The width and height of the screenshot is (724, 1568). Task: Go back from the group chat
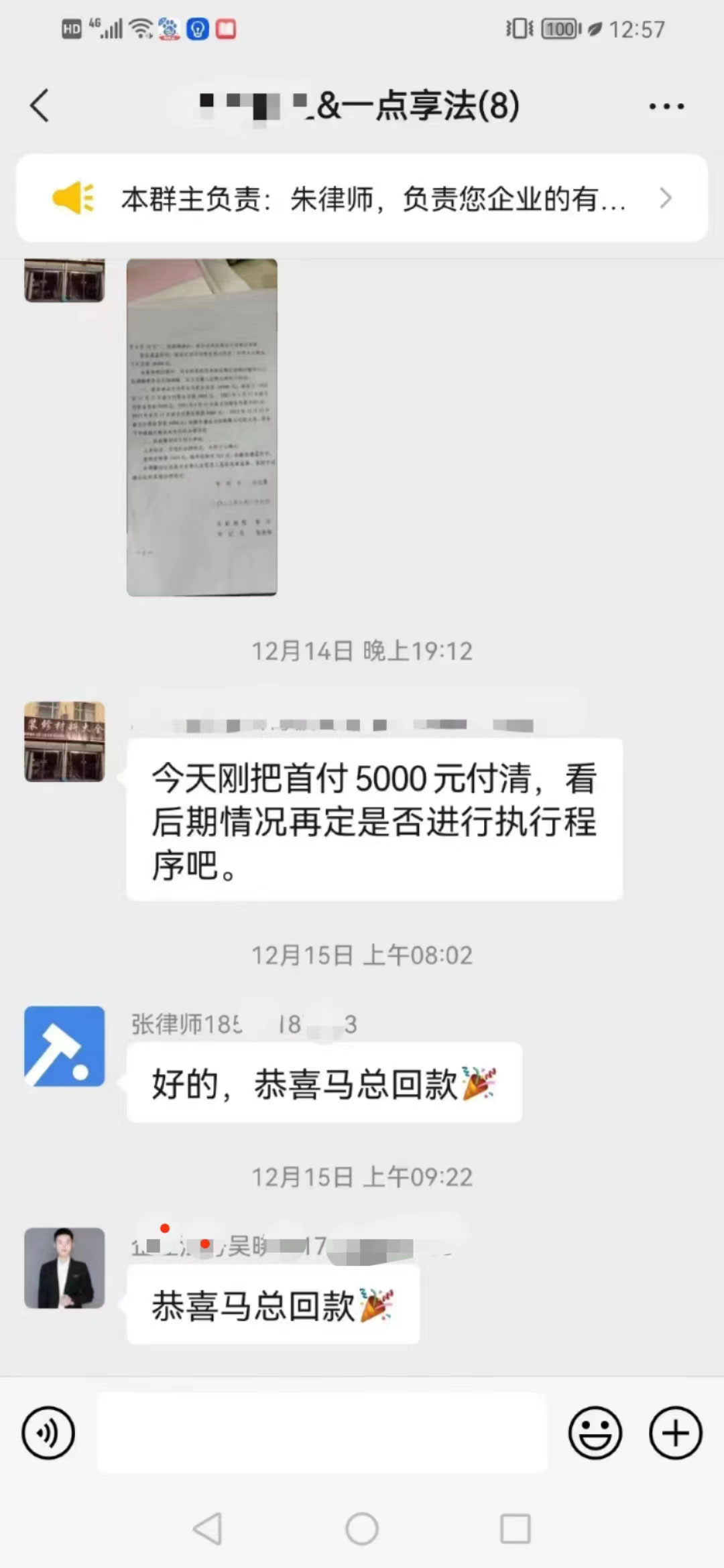pos(40,106)
